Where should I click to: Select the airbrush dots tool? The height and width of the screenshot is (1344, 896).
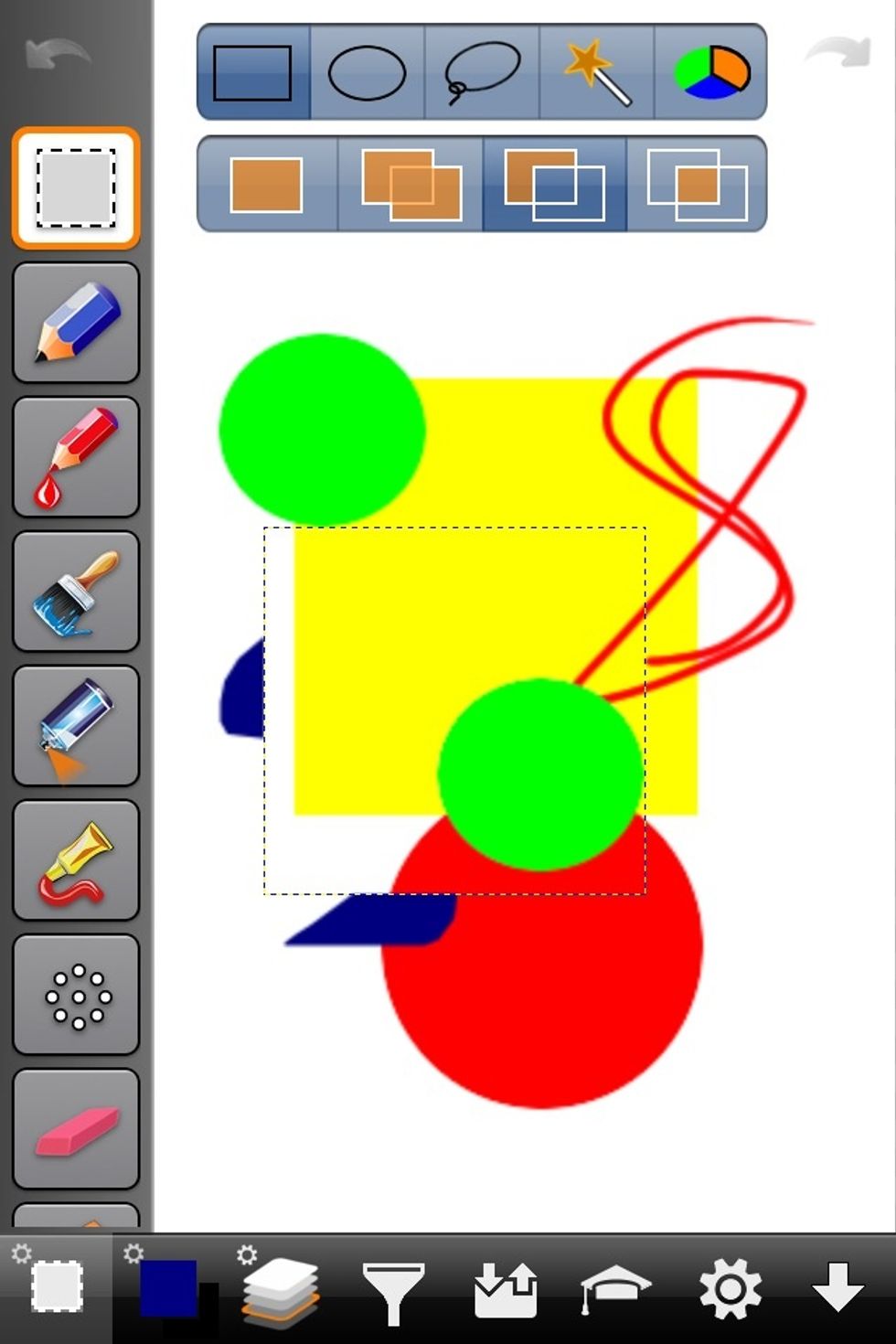point(75,995)
